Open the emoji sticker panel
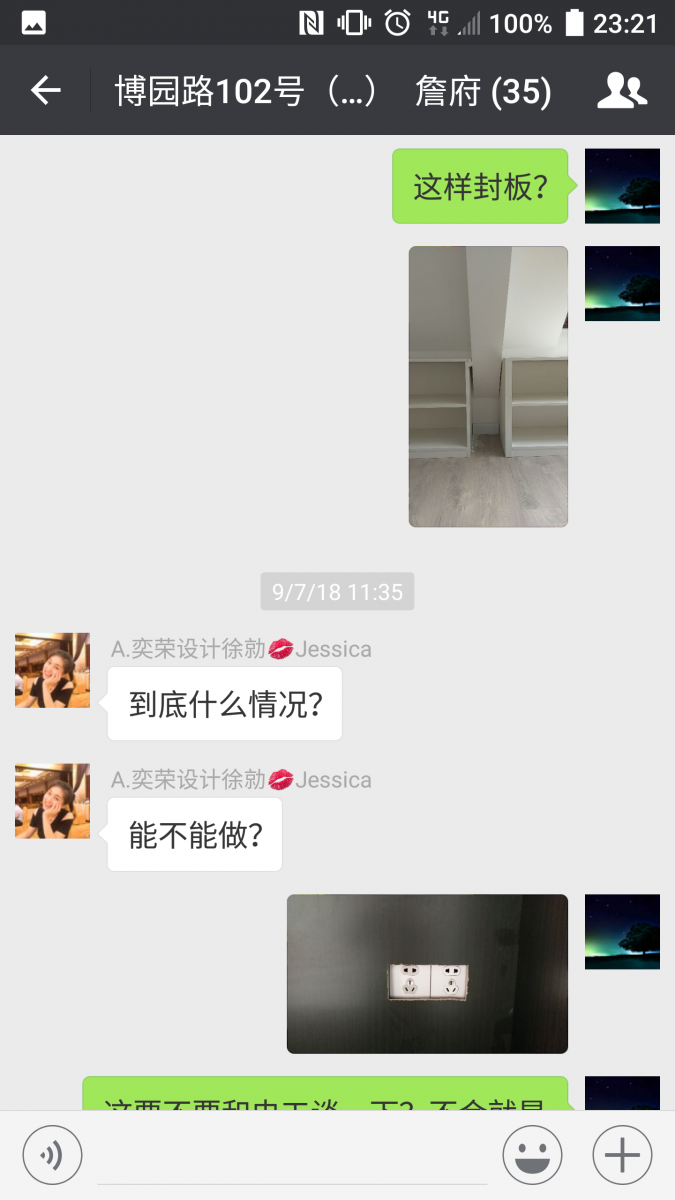Image resolution: width=675 pixels, height=1200 pixels. 532,1156
